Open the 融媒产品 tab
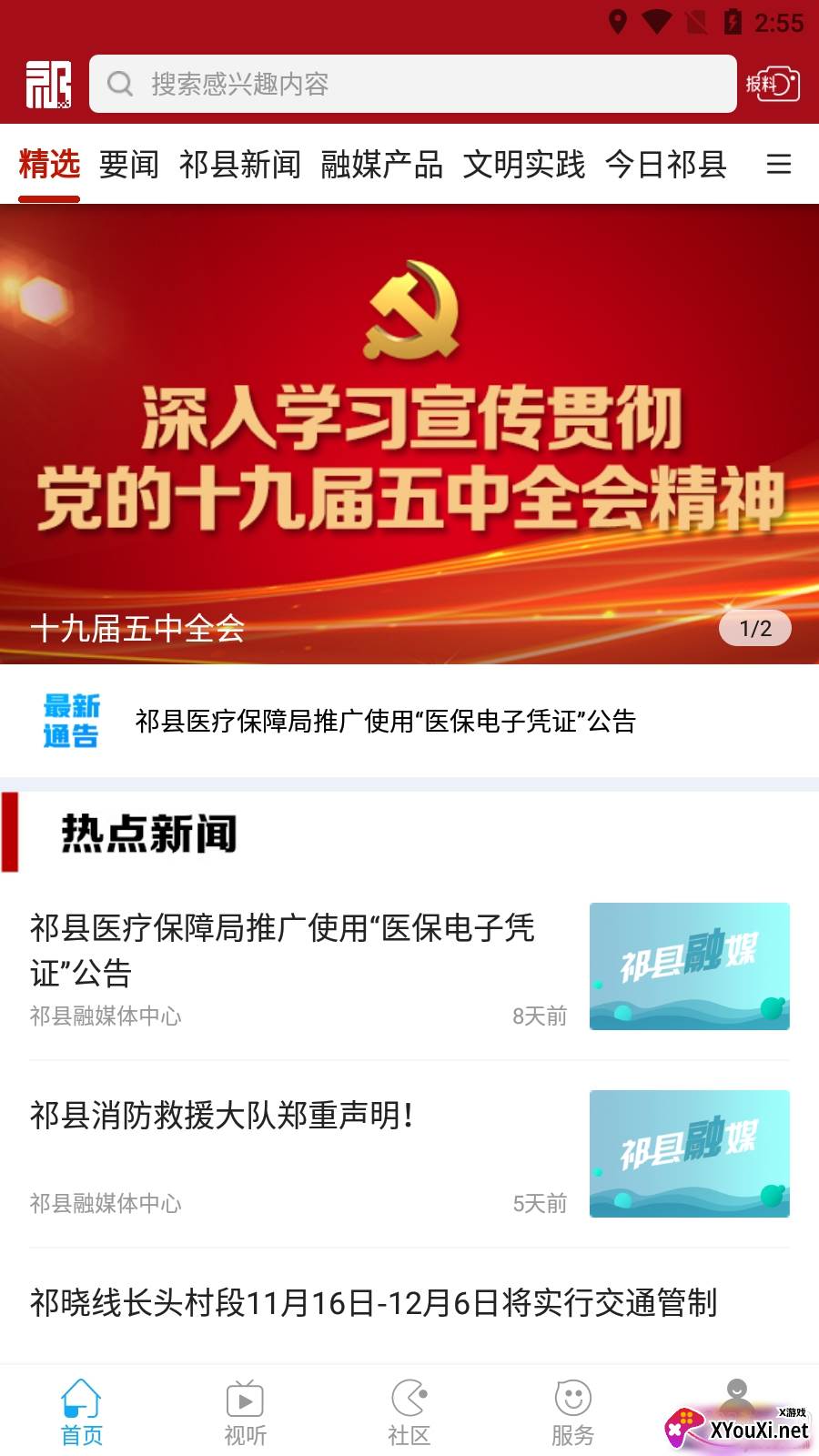 [x=382, y=165]
